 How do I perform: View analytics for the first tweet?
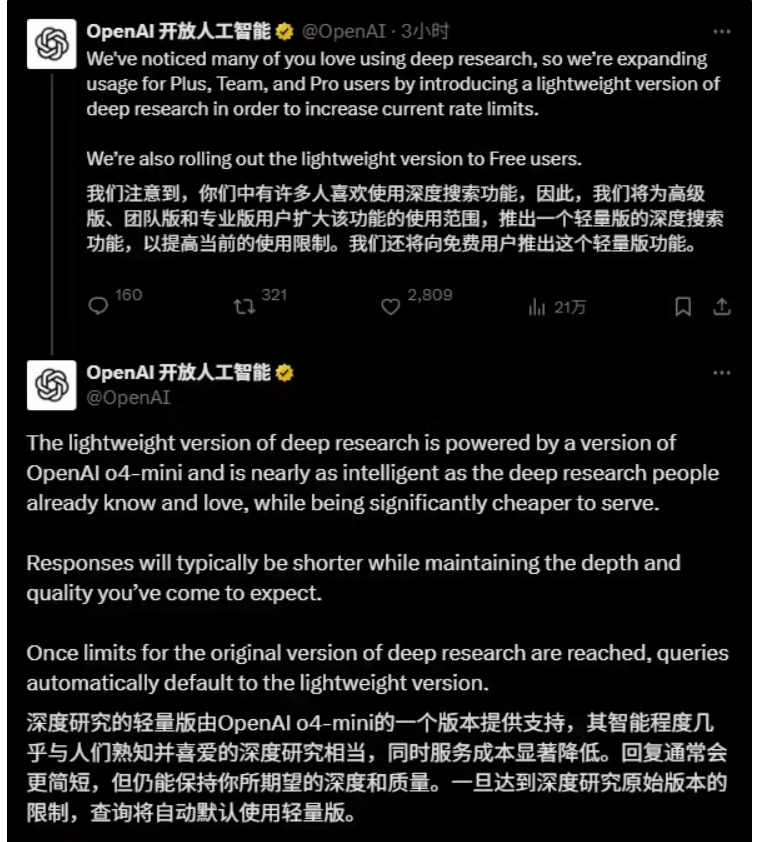(x=537, y=307)
